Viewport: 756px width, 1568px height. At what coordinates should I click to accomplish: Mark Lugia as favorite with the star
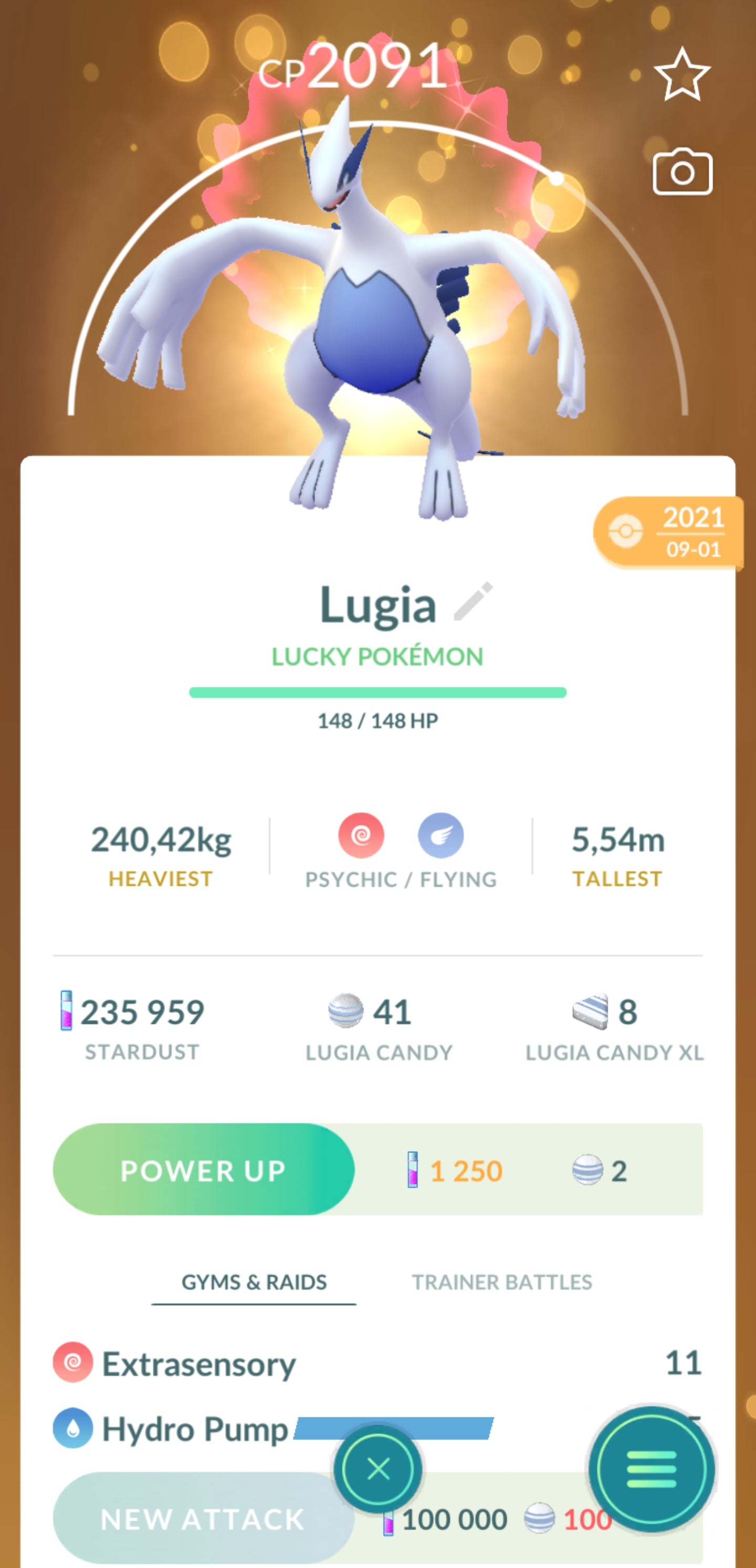point(681,75)
